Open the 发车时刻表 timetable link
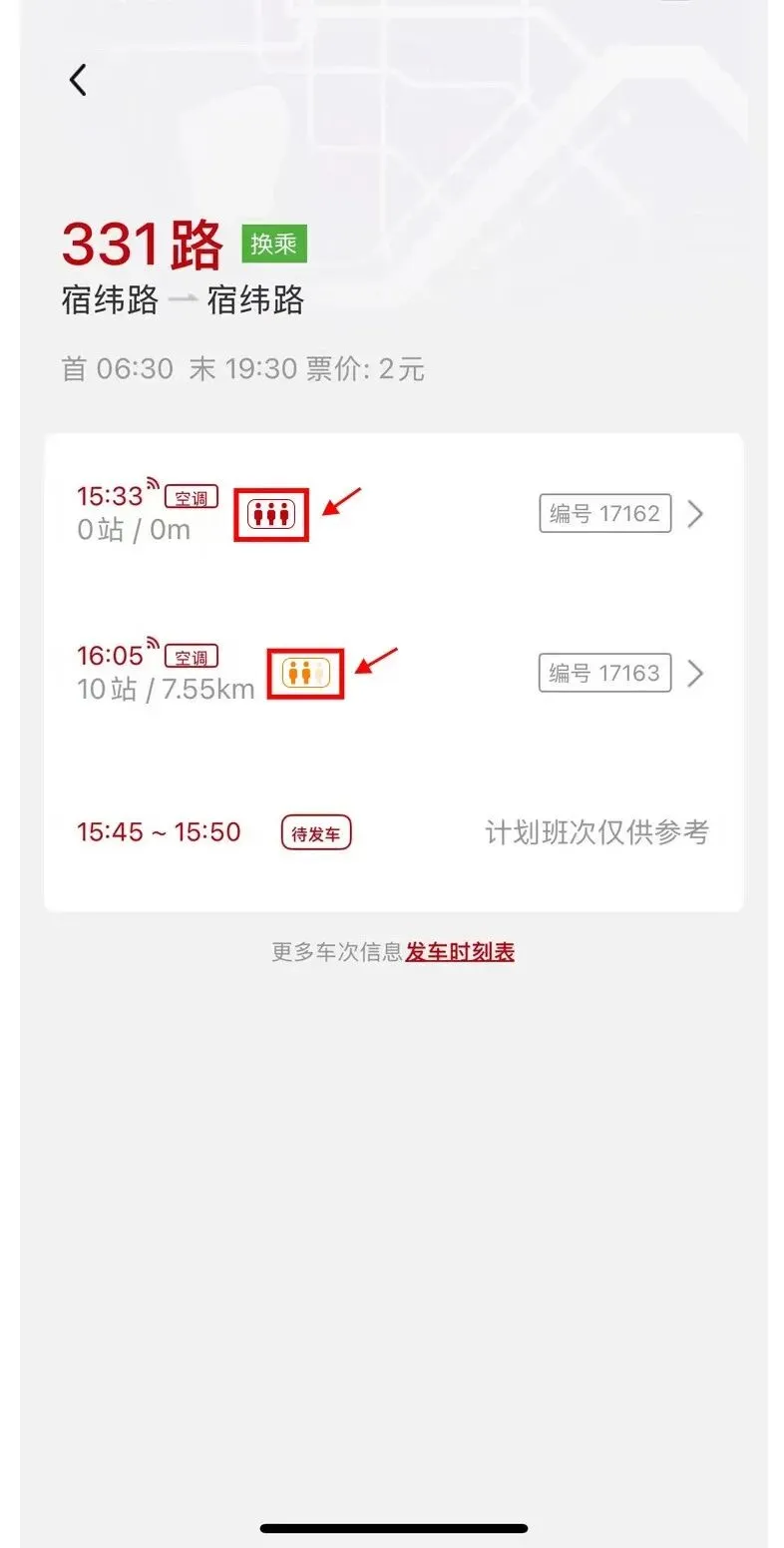Screen dimensions: 784x1548 [x=460, y=952]
